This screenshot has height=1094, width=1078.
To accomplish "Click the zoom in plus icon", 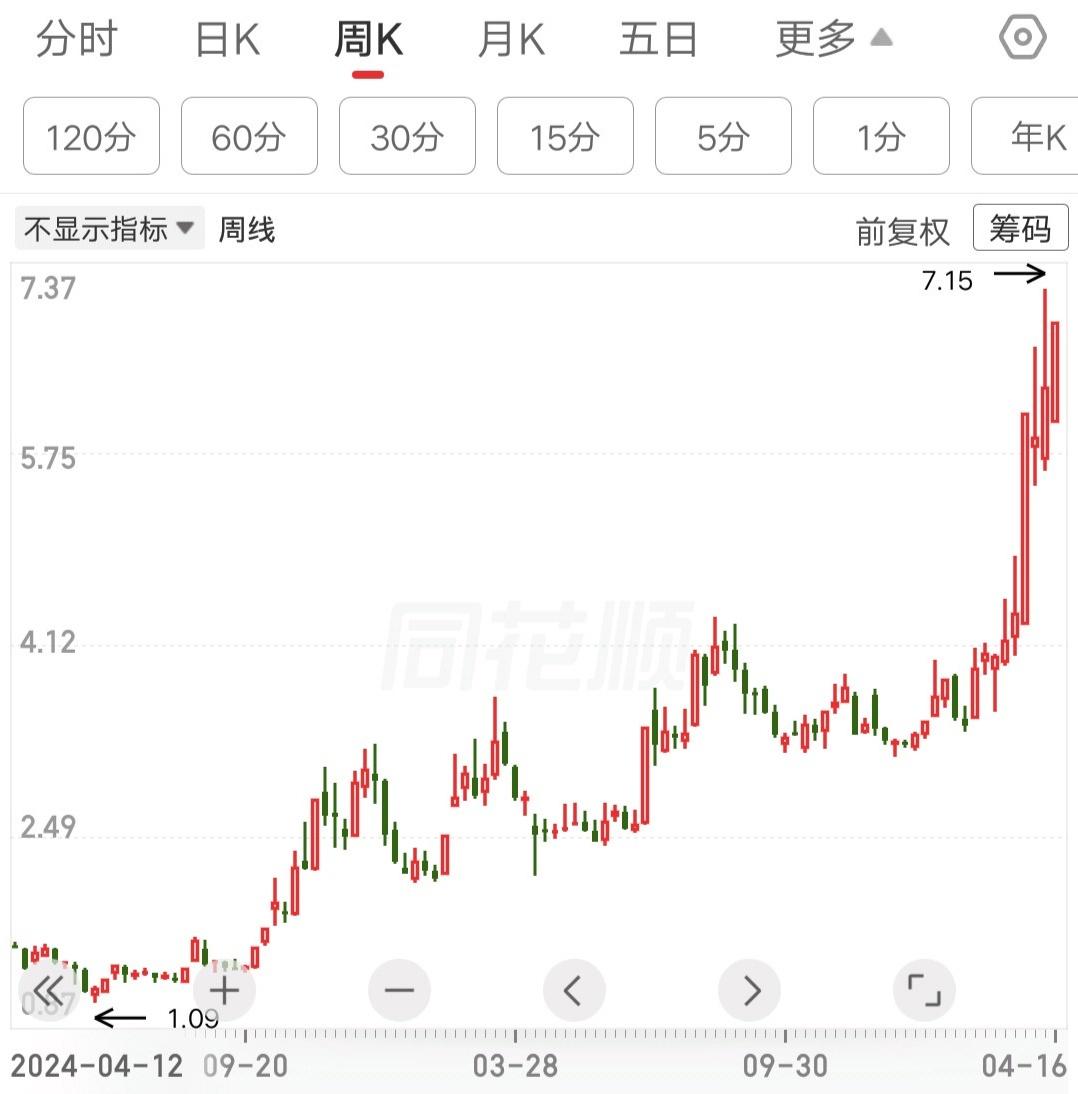I will point(223,990).
